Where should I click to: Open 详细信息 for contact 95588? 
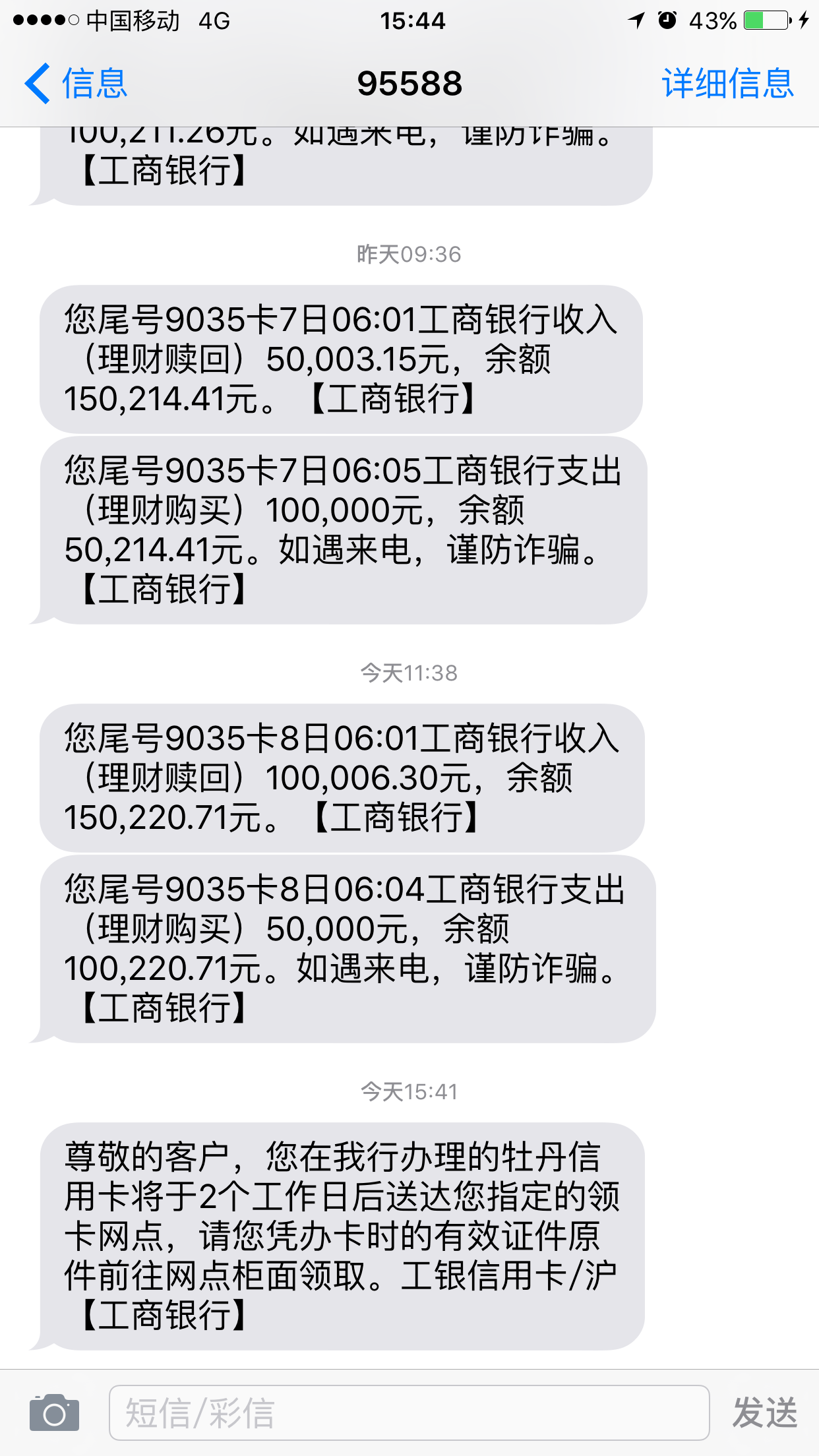[x=727, y=84]
